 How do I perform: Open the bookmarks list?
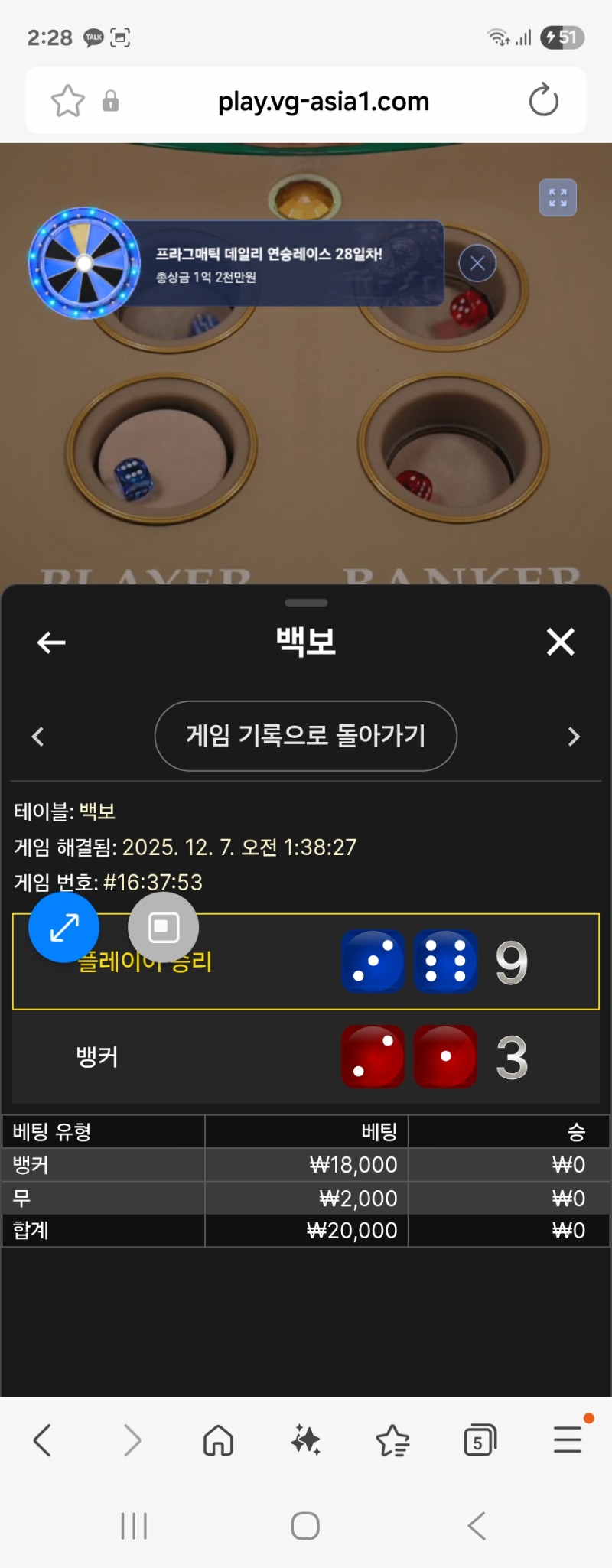pos(393,1440)
